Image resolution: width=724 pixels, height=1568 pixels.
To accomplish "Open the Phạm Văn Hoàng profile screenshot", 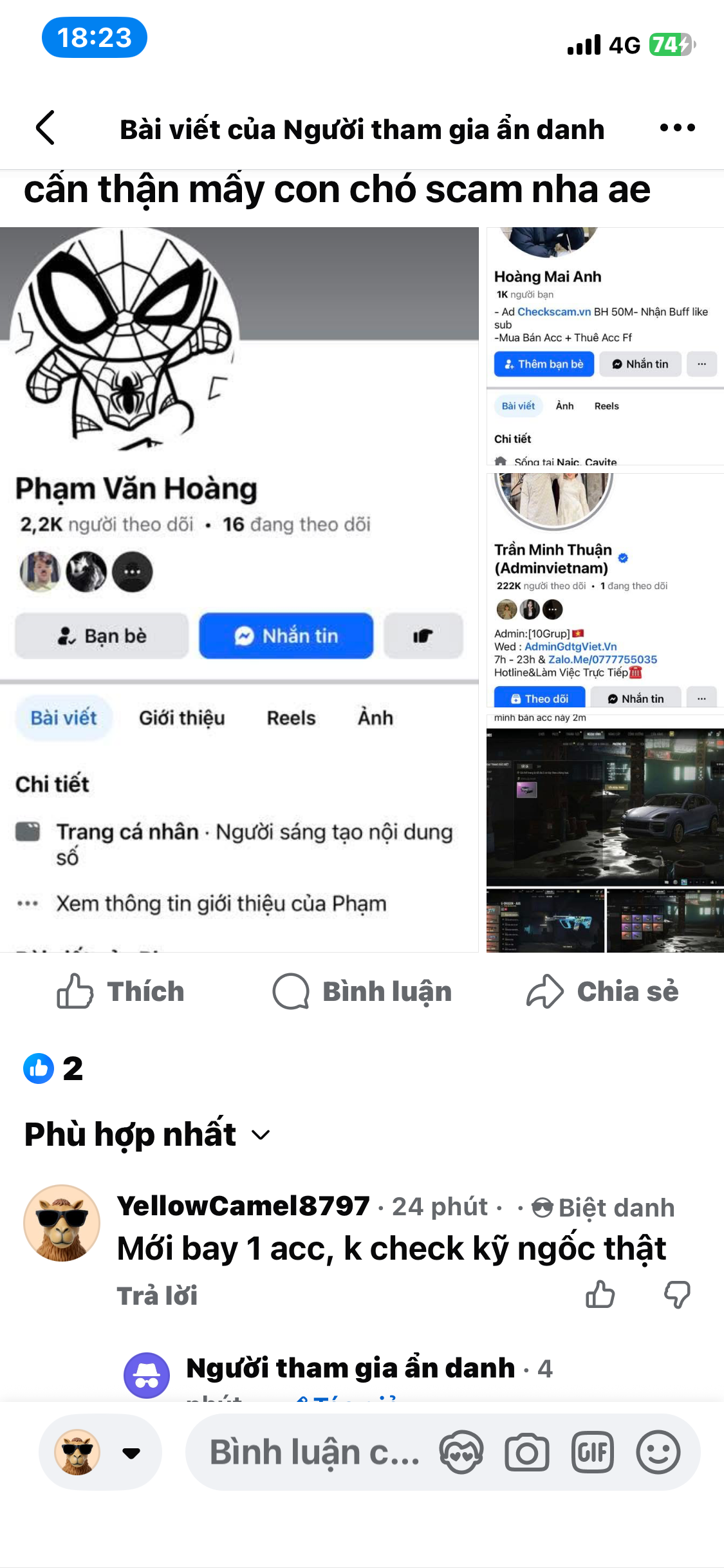I will click(x=239, y=589).
